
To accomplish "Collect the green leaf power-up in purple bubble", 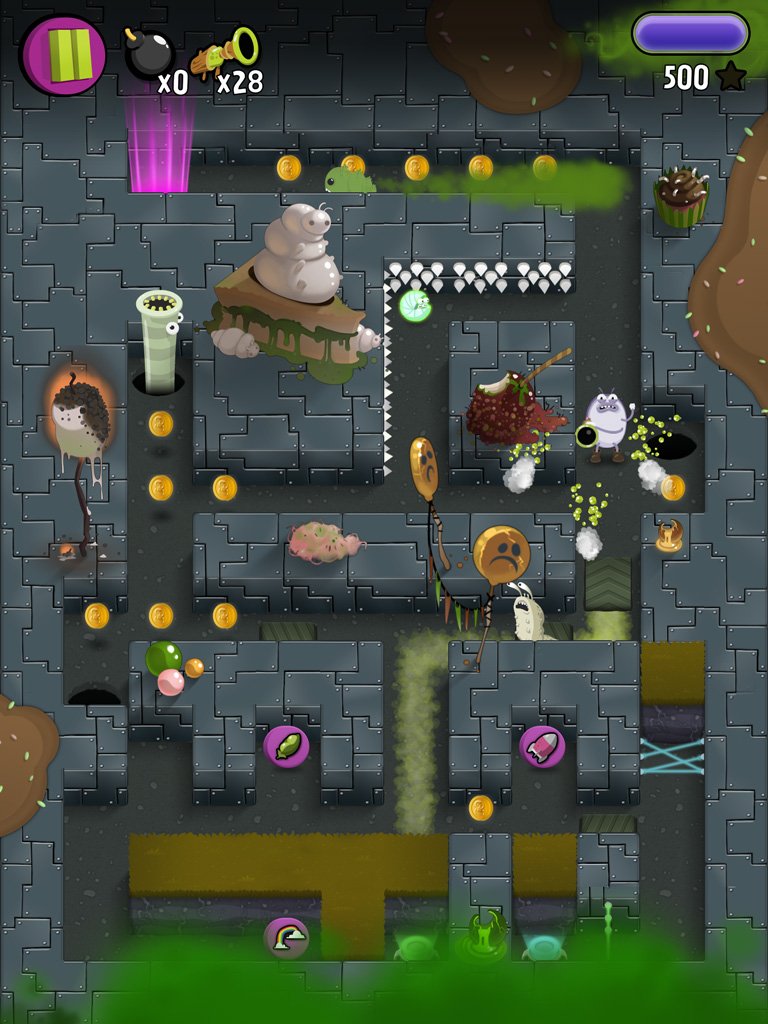I will click(285, 747).
